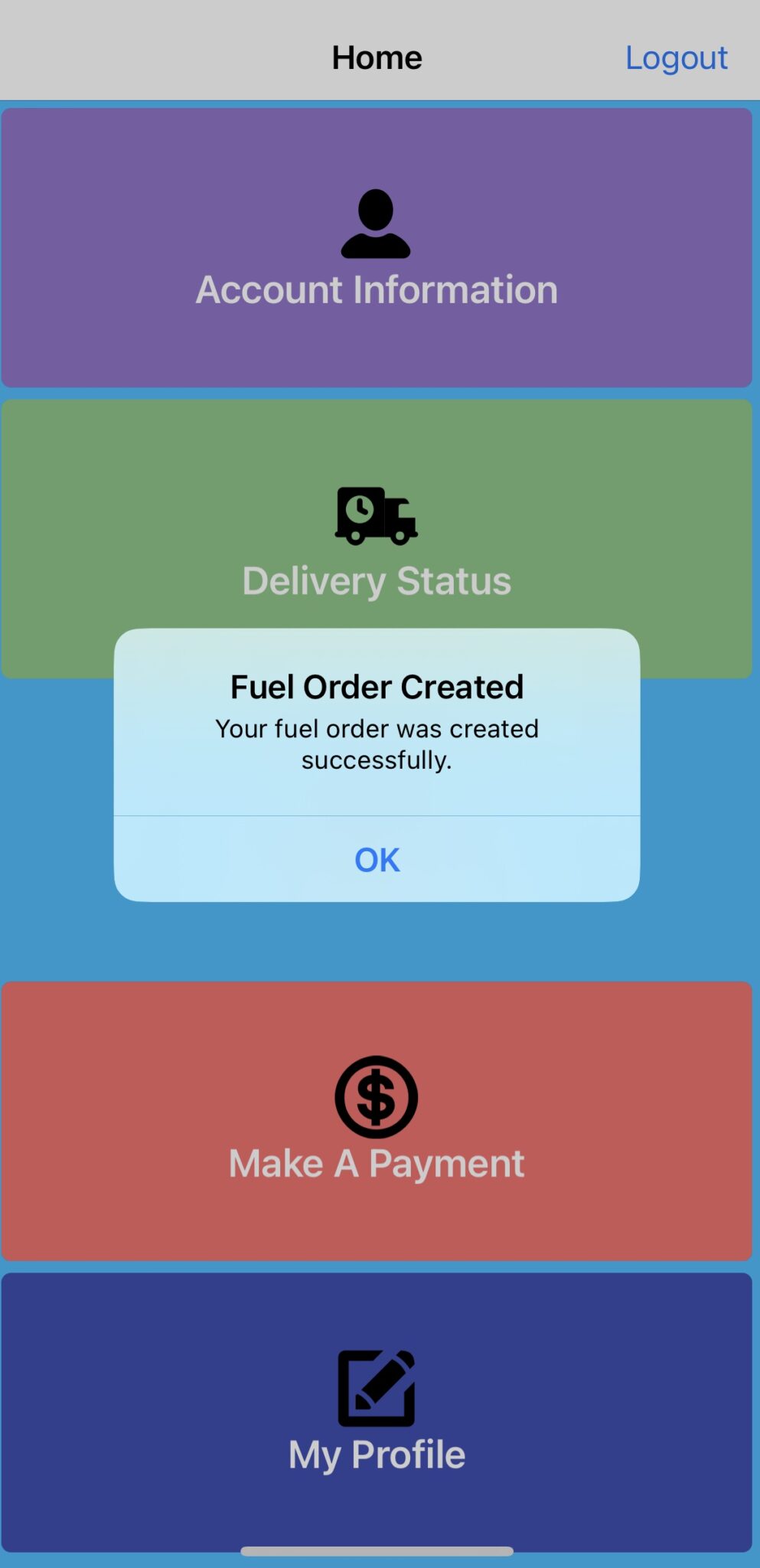
Task: Select the Home tab
Action: 377,57
